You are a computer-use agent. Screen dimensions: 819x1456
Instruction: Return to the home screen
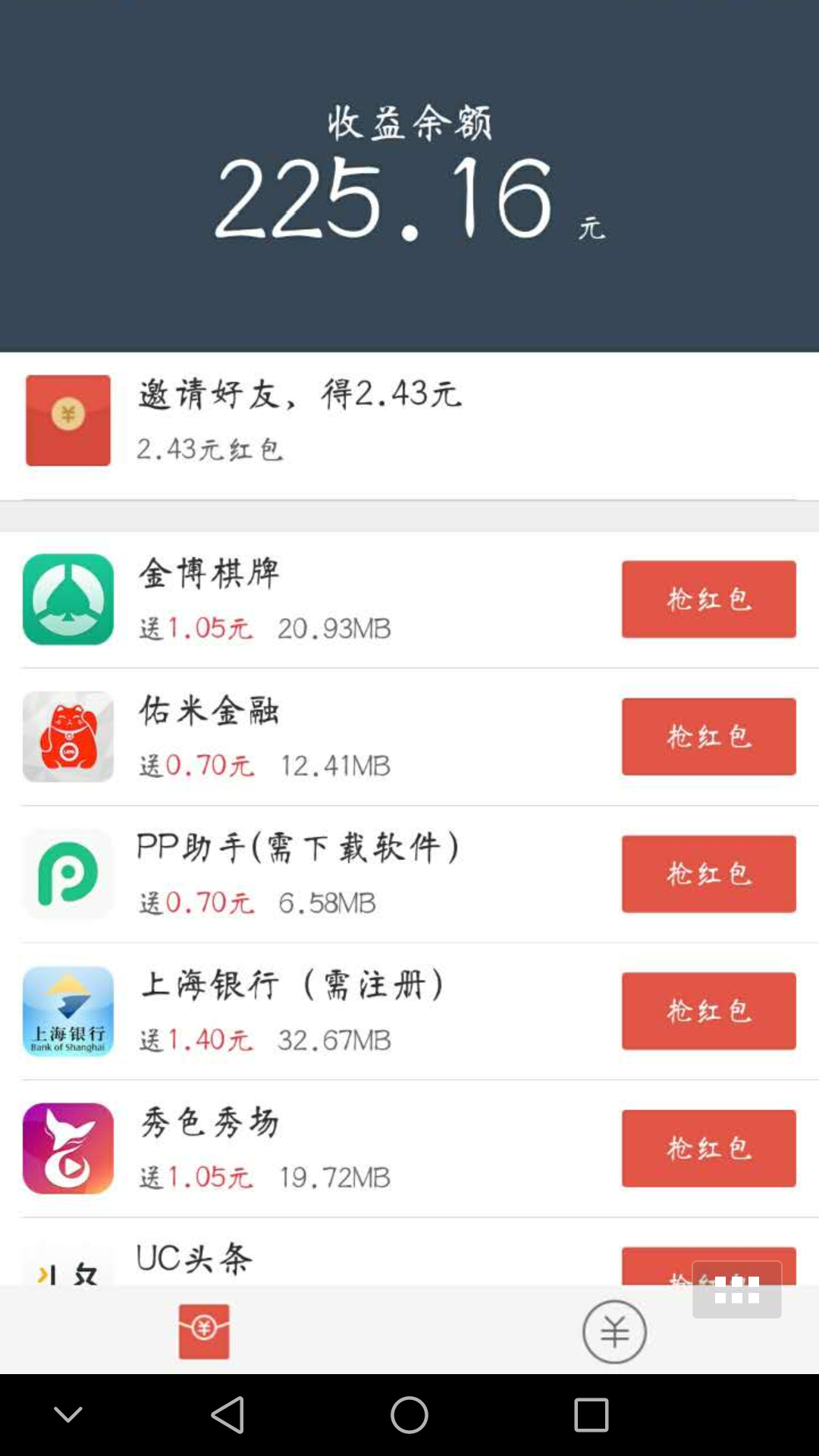click(409, 1415)
